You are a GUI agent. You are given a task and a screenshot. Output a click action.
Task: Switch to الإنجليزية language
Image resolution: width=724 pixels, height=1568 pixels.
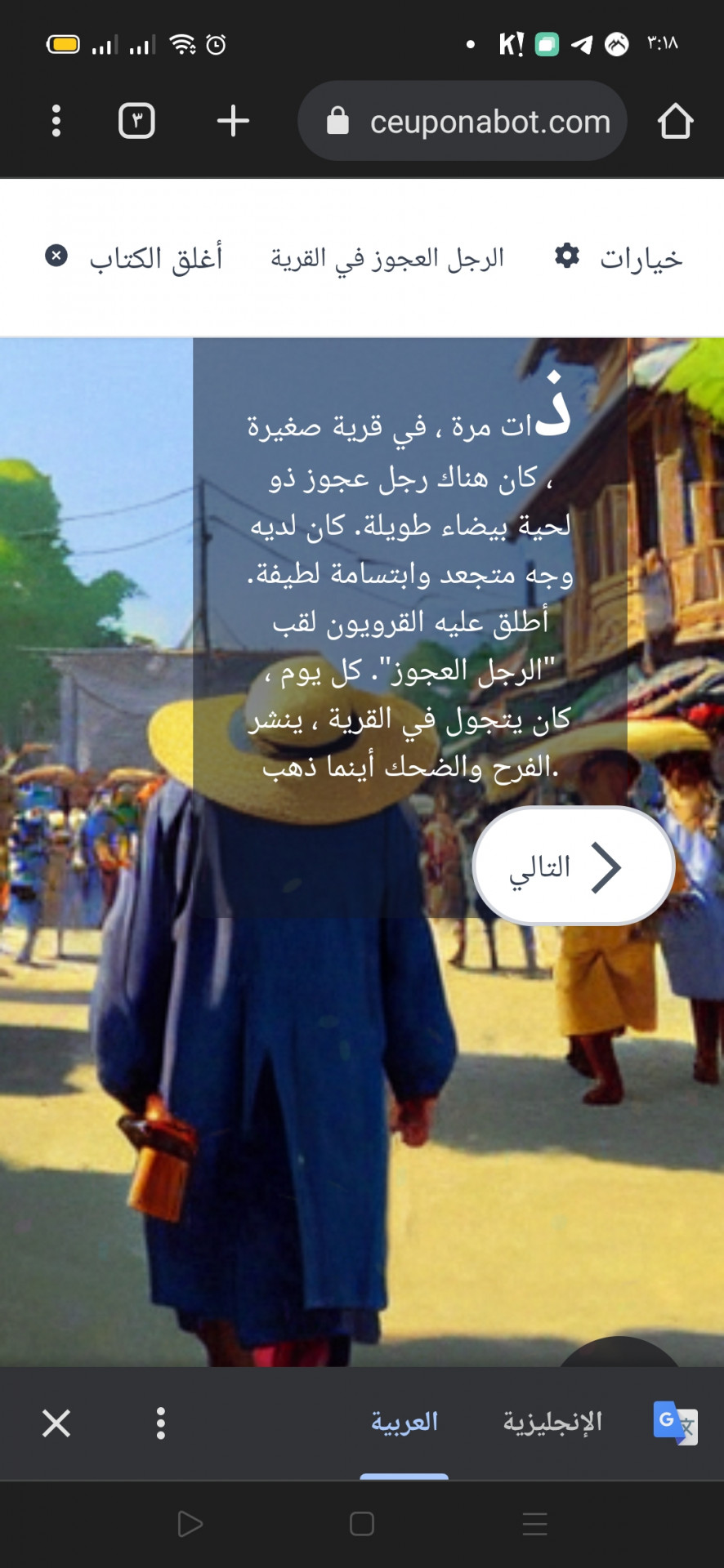(x=552, y=1423)
